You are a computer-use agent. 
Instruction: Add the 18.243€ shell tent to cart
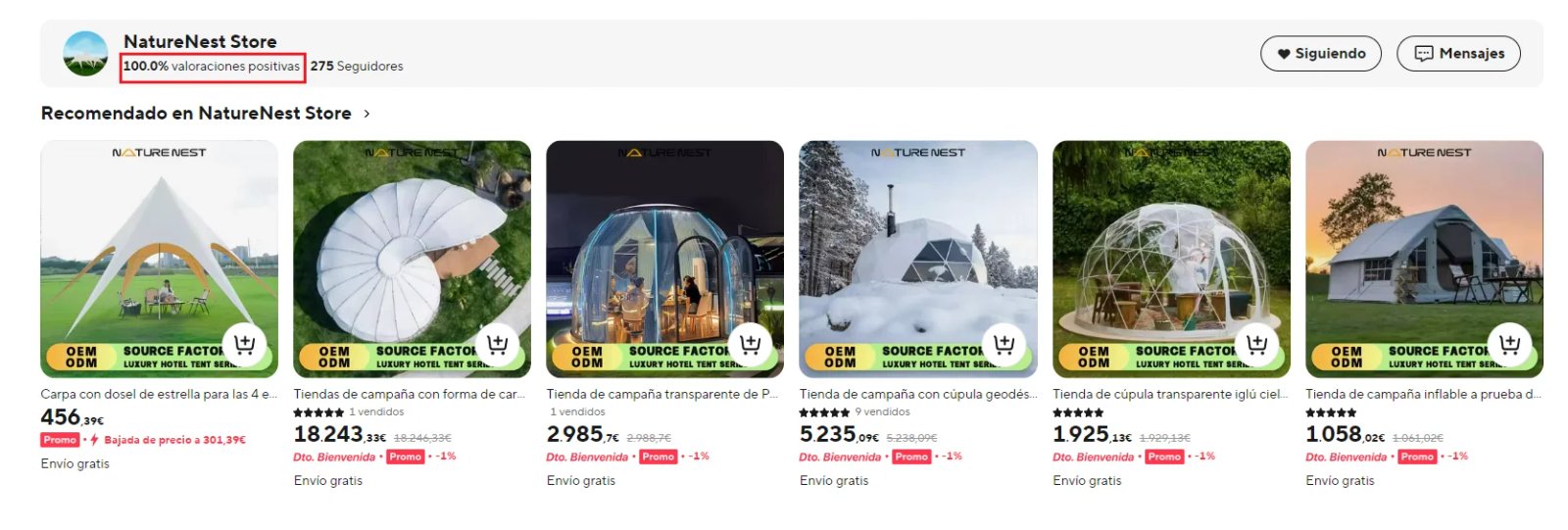click(497, 345)
